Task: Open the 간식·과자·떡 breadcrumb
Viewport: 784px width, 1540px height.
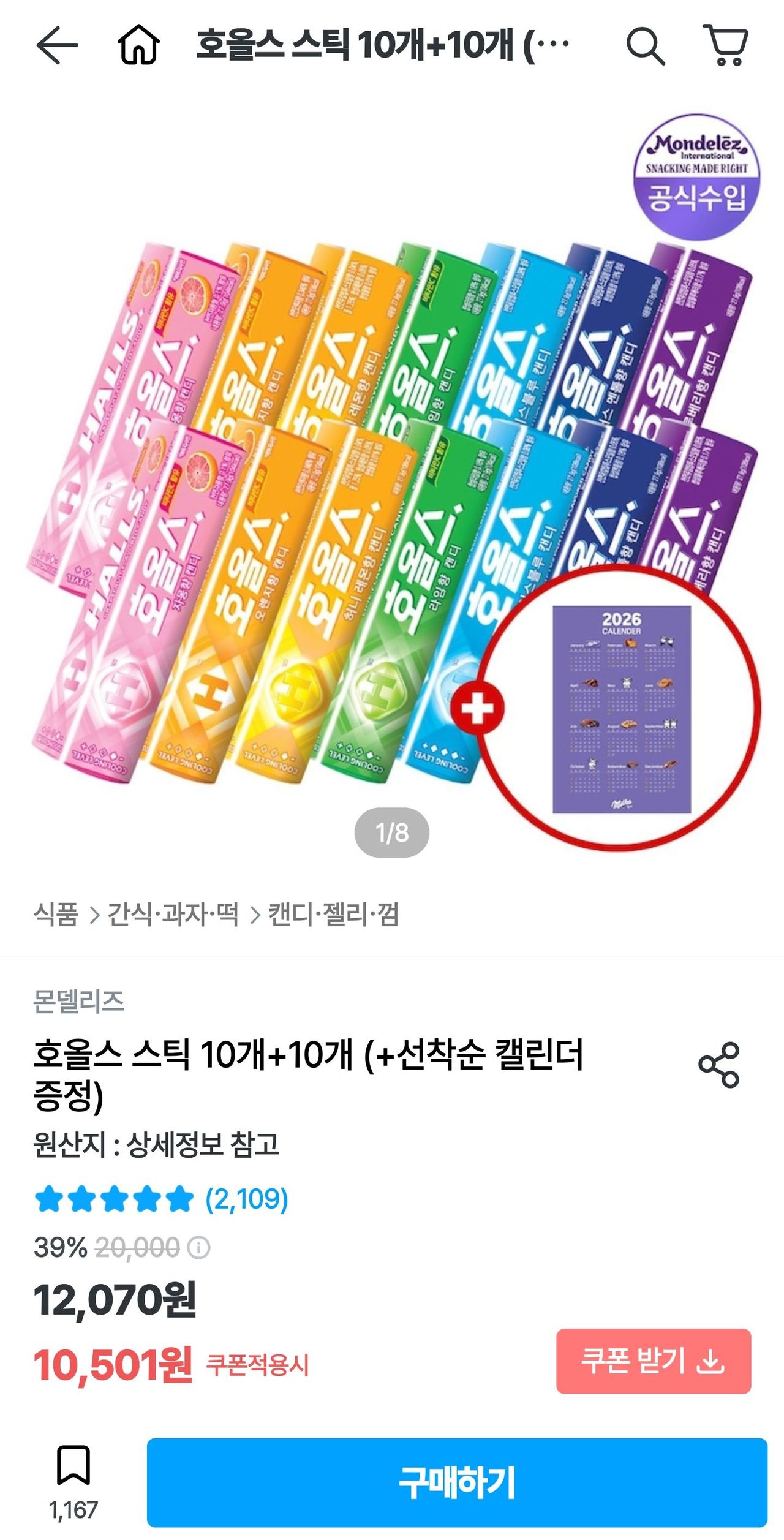Action: pyautogui.click(x=173, y=915)
